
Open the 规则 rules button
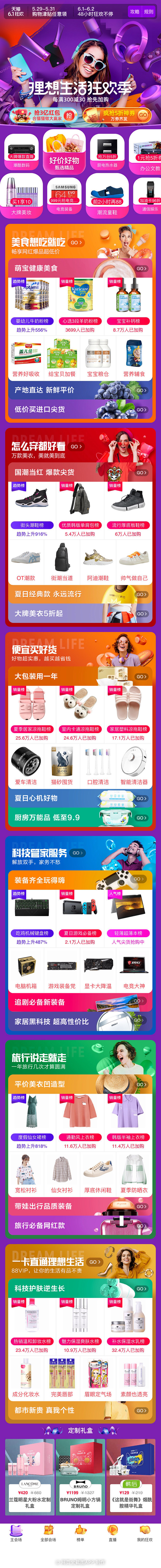point(148,12)
